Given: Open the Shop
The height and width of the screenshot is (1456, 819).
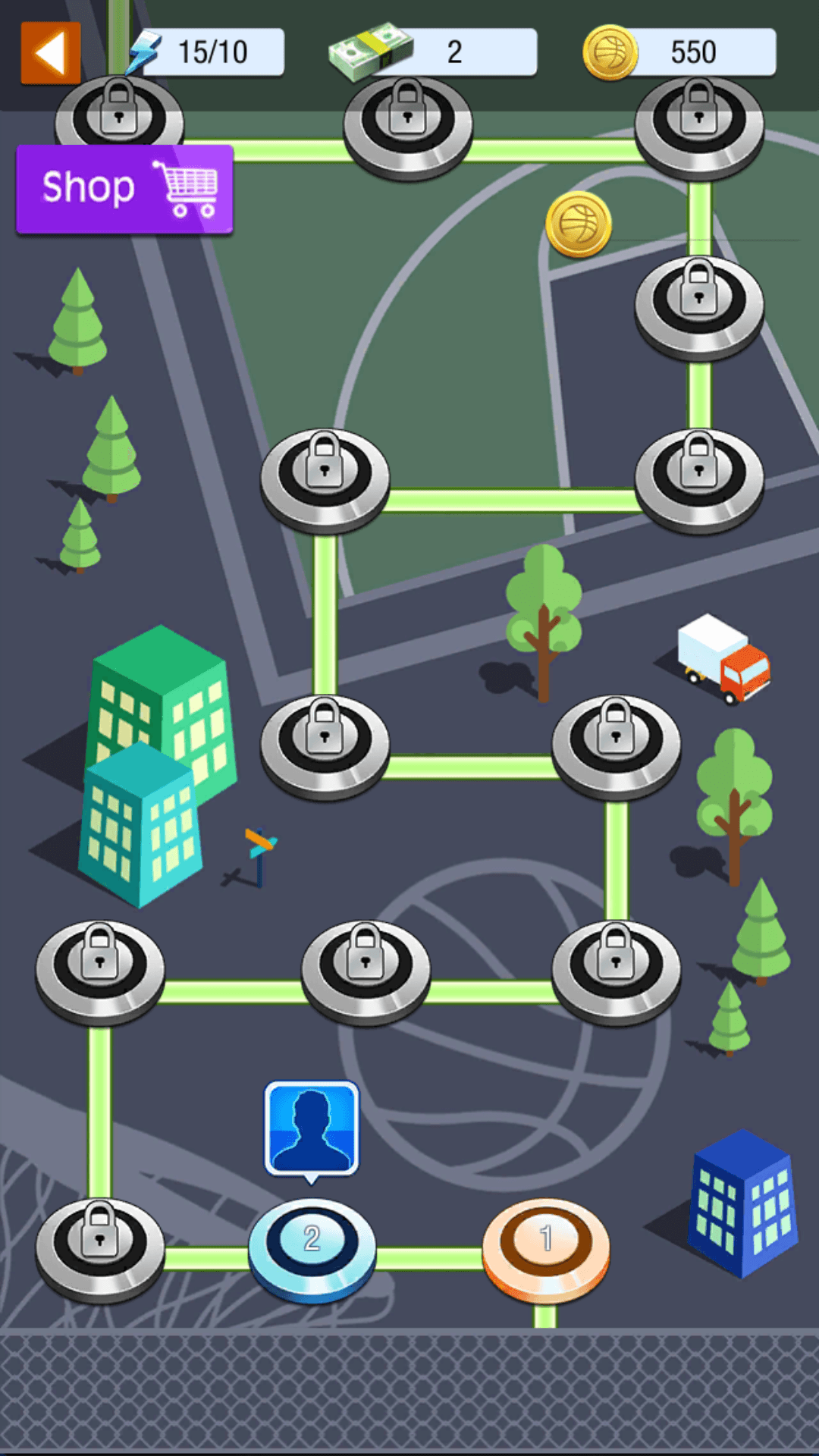Looking at the screenshot, I should click(124, 189).
